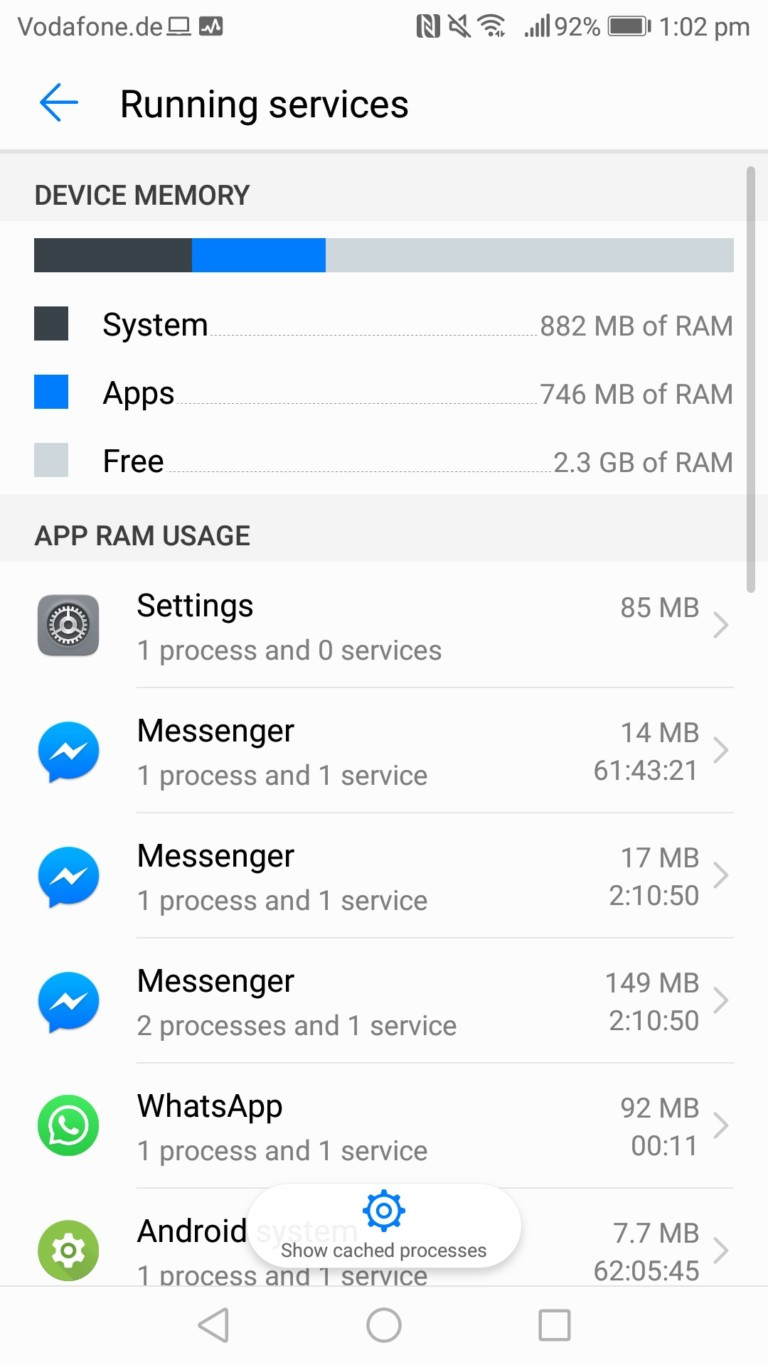768x1365 pixels.
Task: Expand the Settings entry via its chevron
Action: click(722, 625)
